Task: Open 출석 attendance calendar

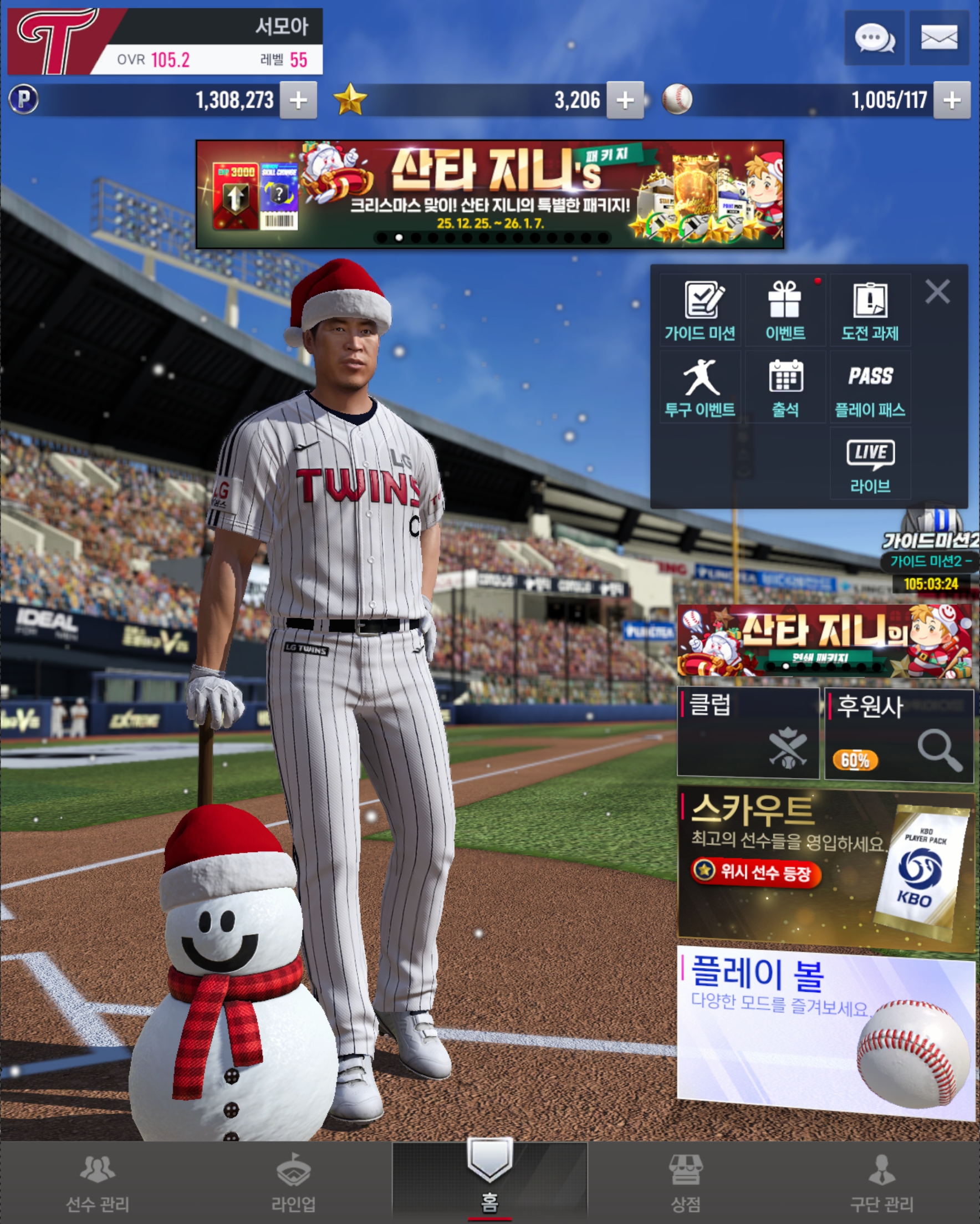Action: pyautogui.click(x=785, y=387)
